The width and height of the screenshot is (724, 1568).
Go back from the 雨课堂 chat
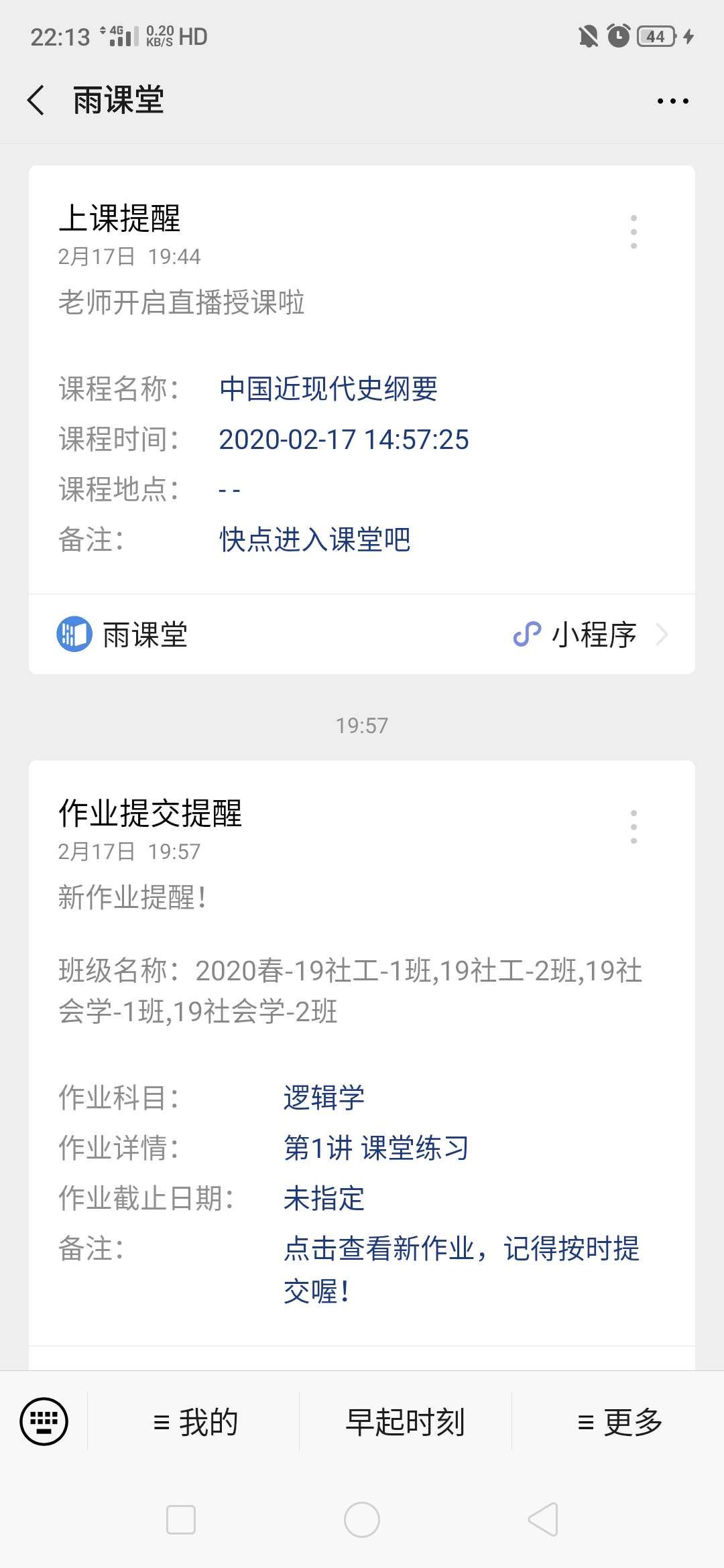point(37,101)
